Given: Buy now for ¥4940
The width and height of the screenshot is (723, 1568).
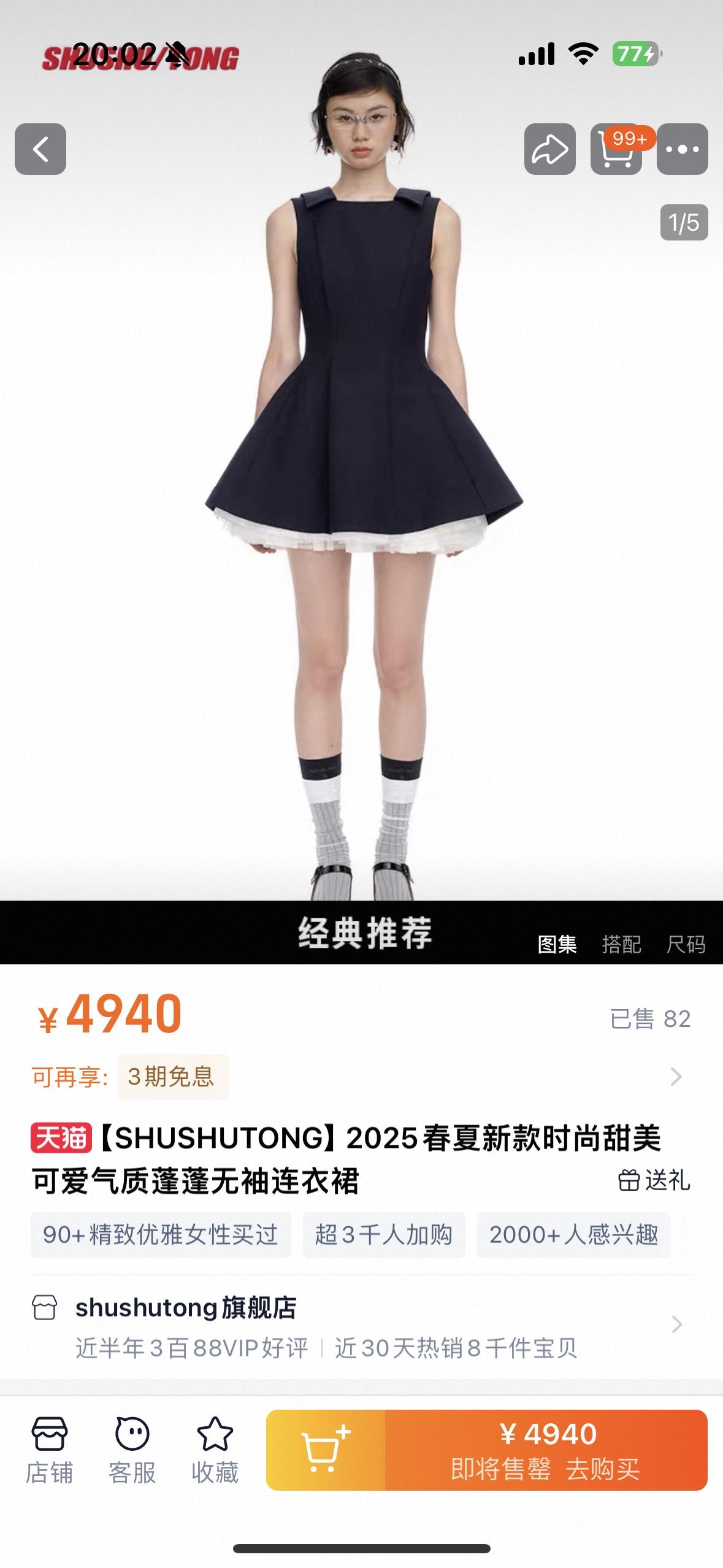Looking at the screenshot, I should (546, 1450).
